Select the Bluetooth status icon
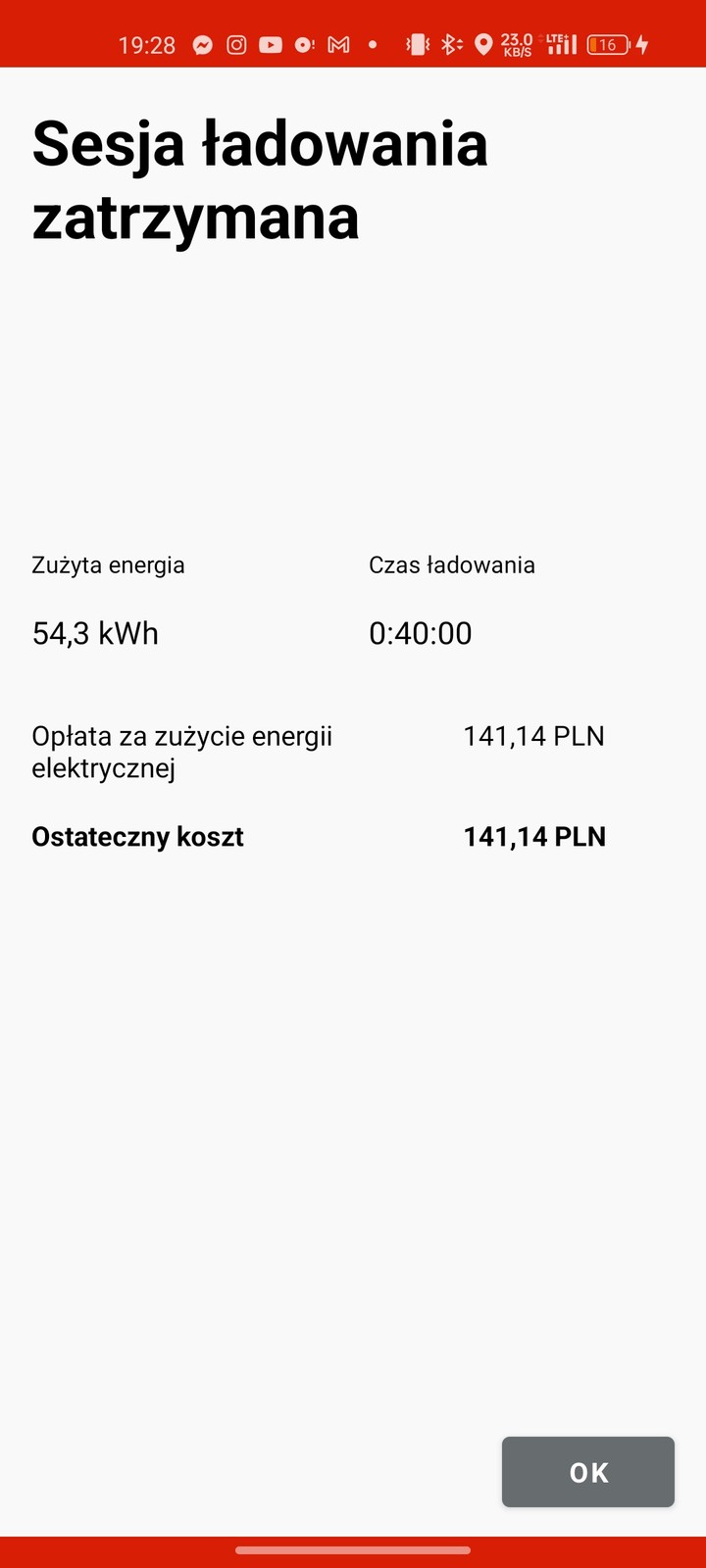Screen dimensions: 706x1568 (x=450, y=44)
